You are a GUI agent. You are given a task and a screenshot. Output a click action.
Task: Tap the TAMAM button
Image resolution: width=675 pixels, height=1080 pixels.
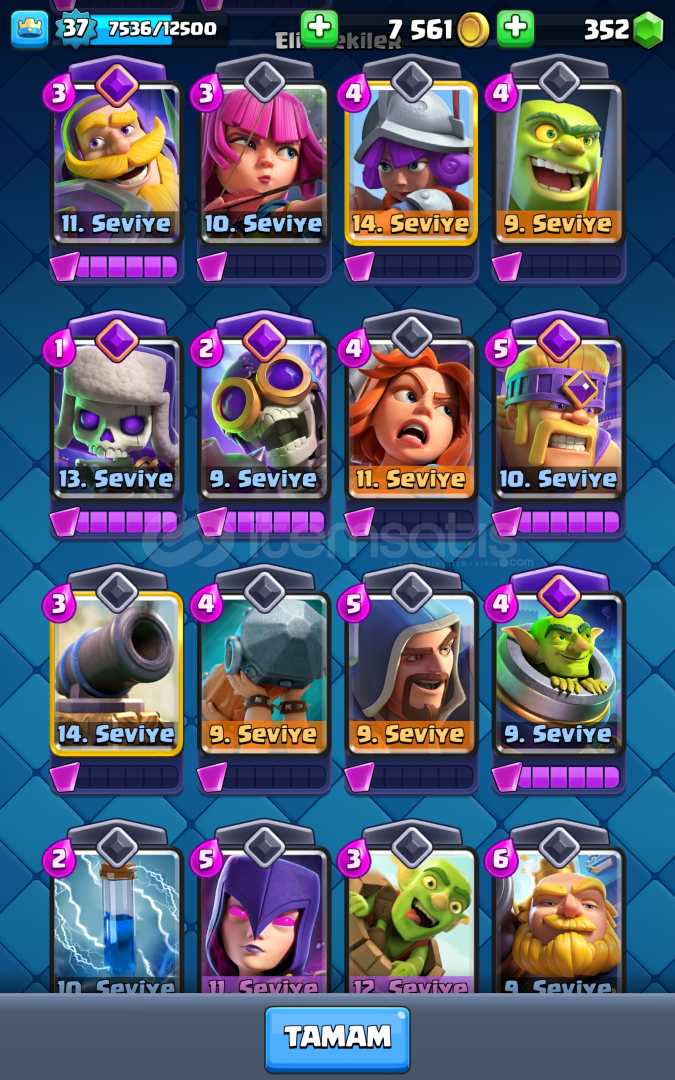(338, 1039)
